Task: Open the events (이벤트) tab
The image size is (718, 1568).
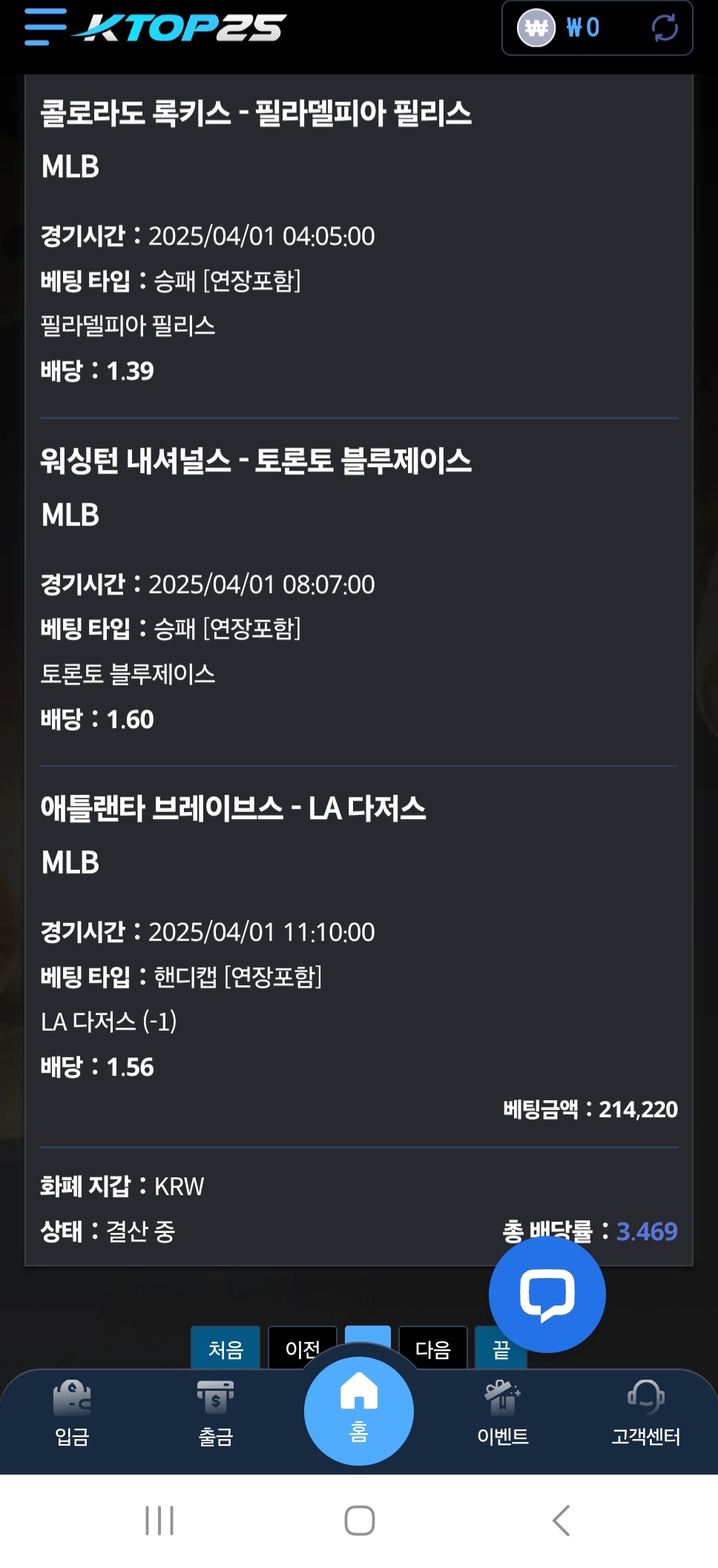Action: tap(503, 1413)
